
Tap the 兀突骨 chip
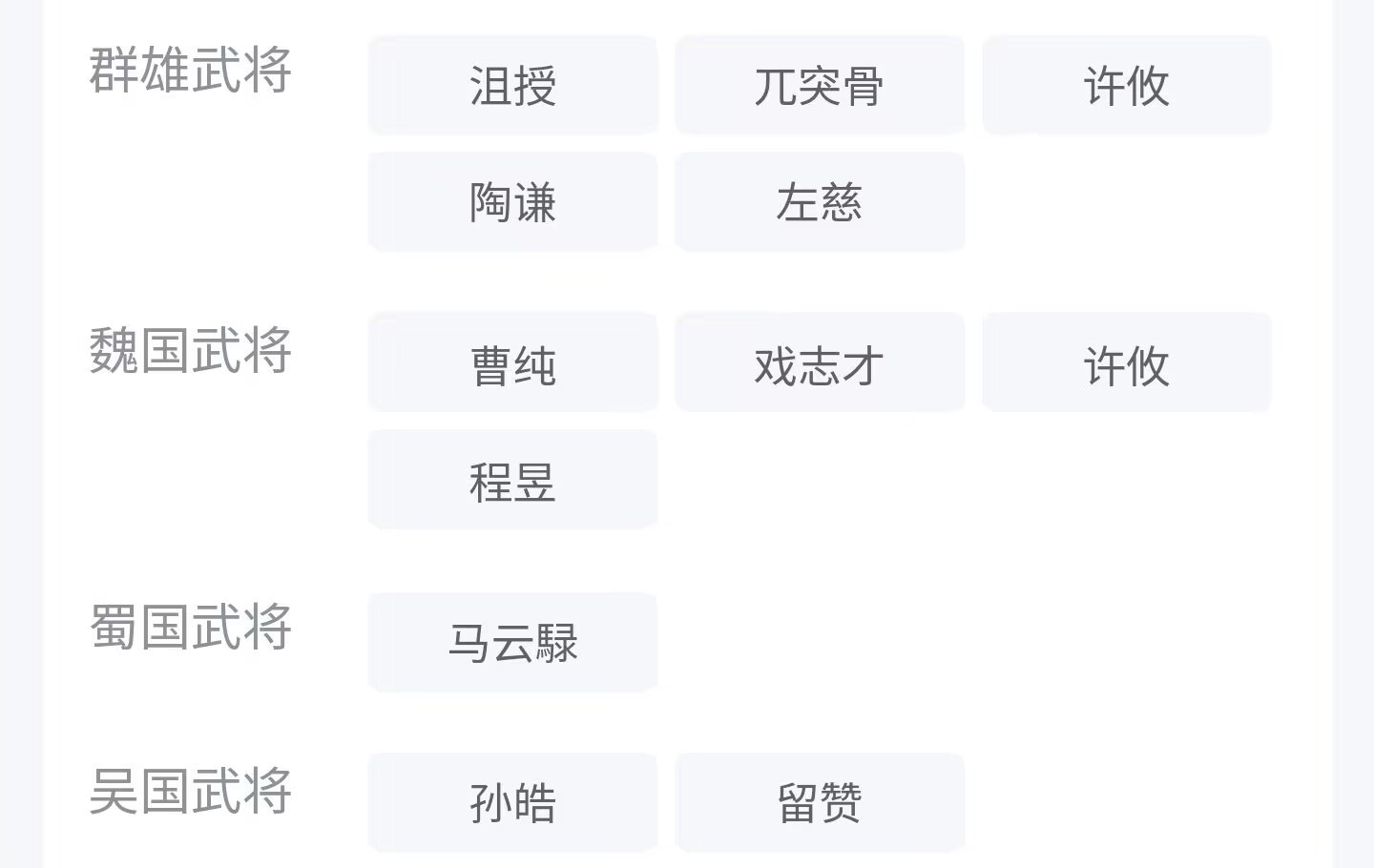820,85
